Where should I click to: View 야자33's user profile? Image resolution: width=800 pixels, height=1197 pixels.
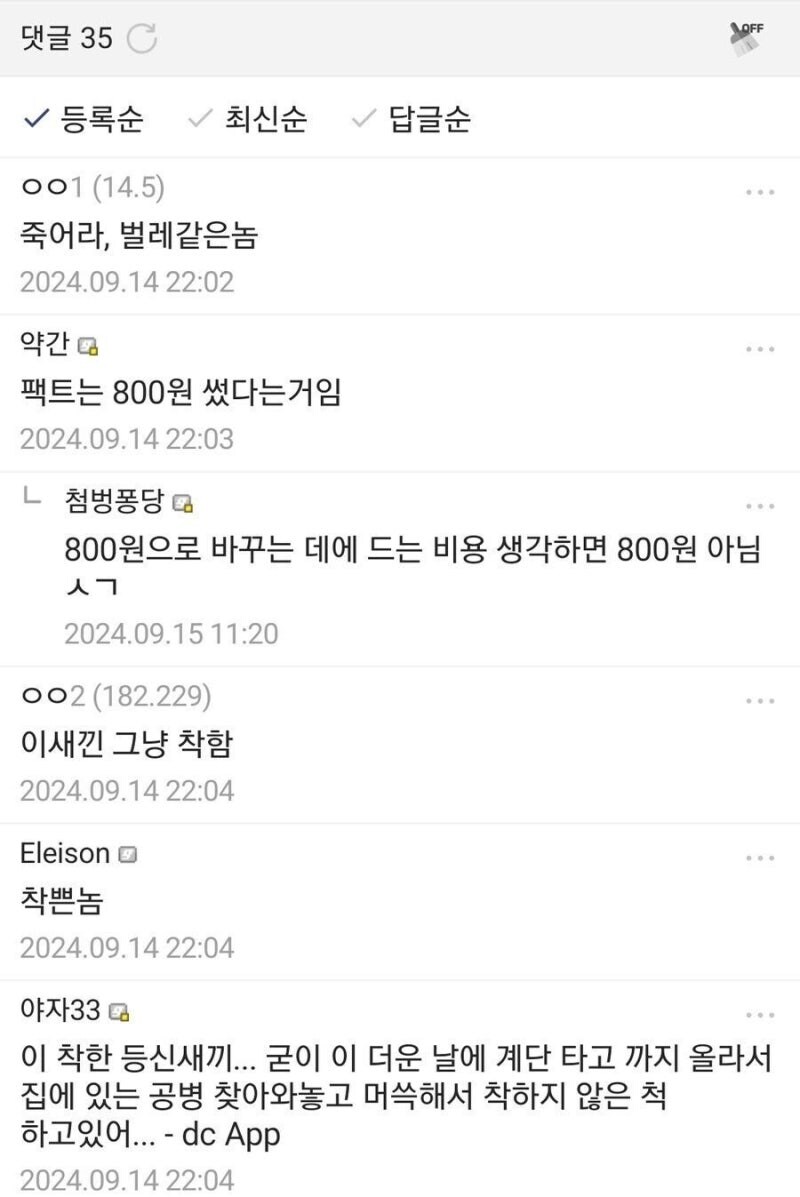coord(60,1011)
